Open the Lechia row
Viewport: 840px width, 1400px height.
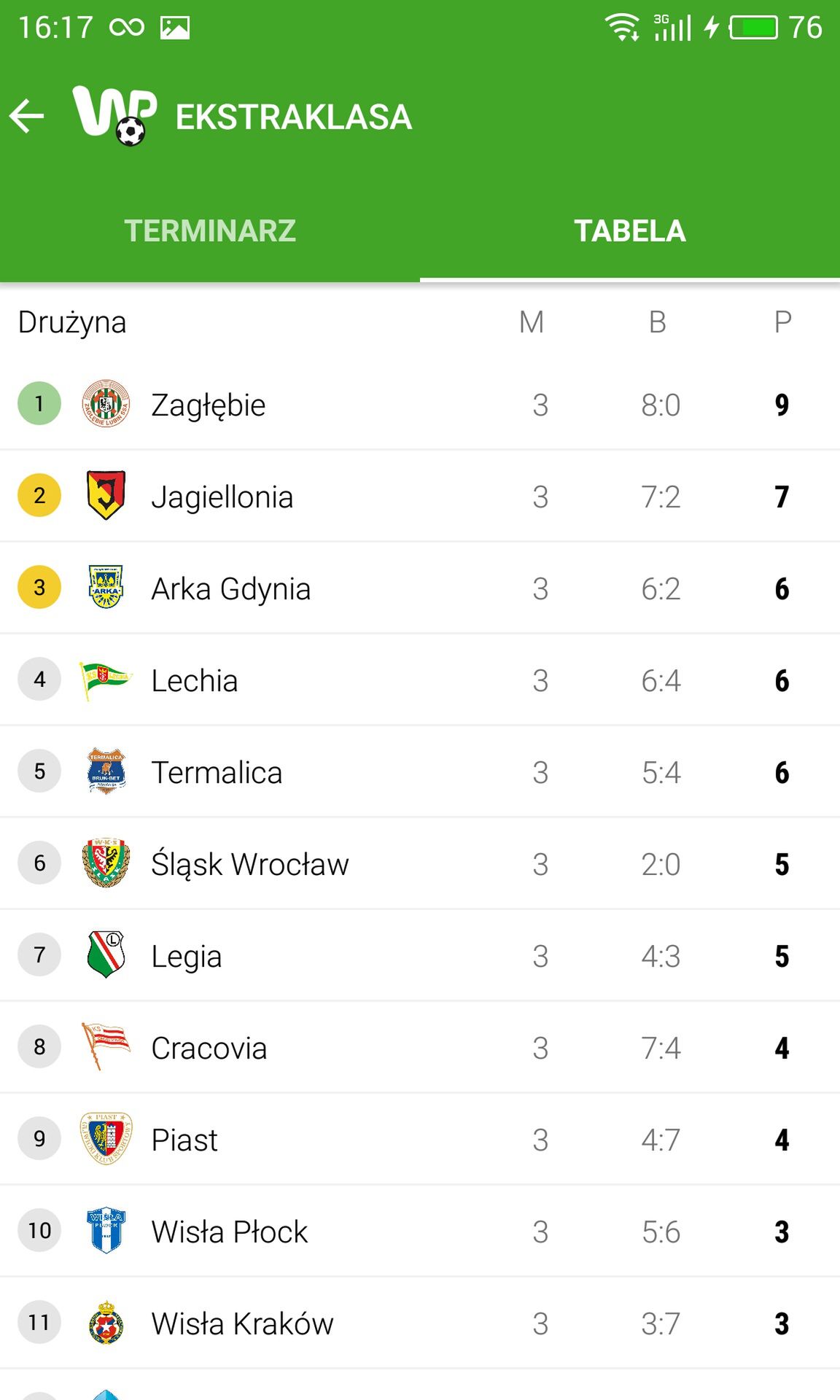(420, 680)
